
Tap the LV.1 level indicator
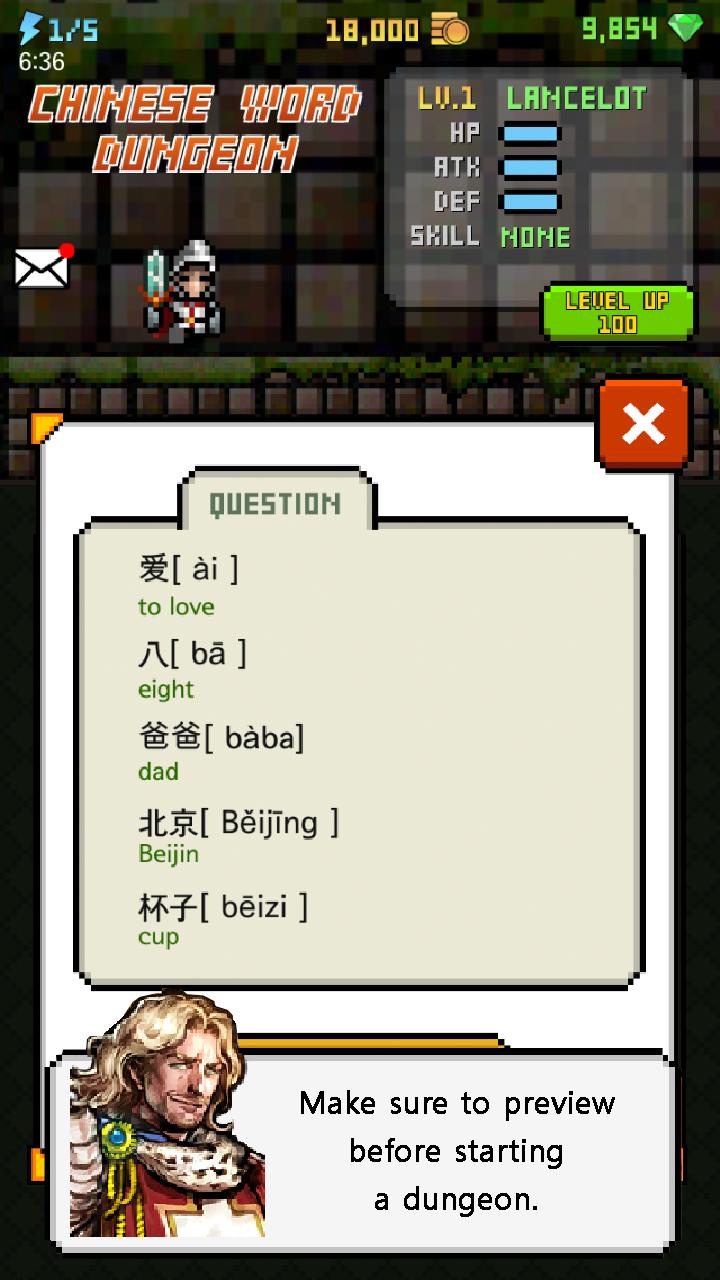448,99
